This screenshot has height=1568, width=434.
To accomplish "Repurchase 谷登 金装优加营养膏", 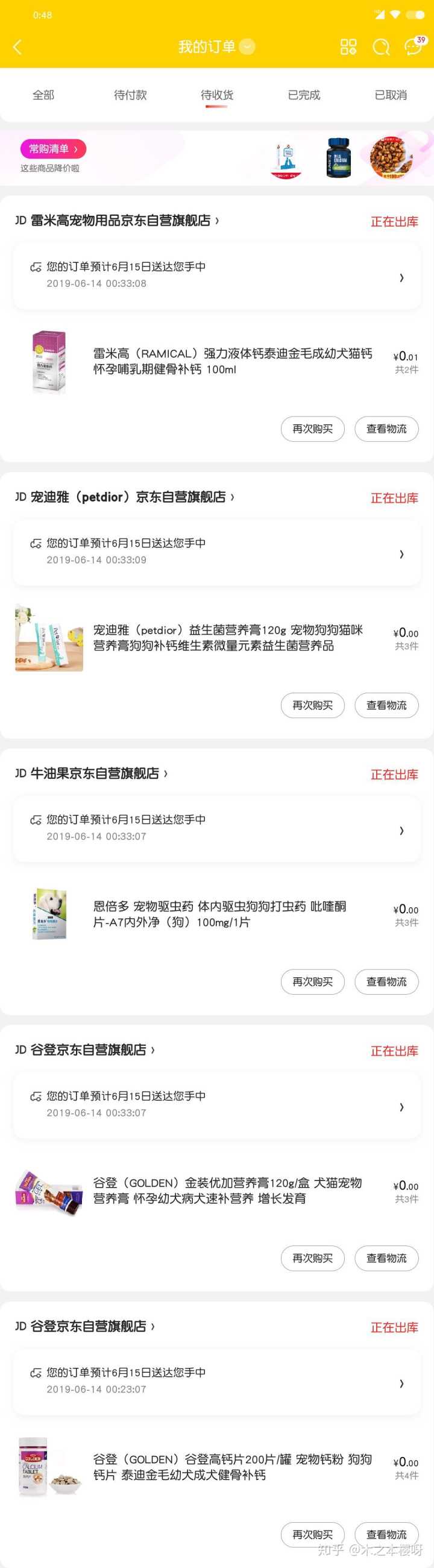I will click(312, 1258).
